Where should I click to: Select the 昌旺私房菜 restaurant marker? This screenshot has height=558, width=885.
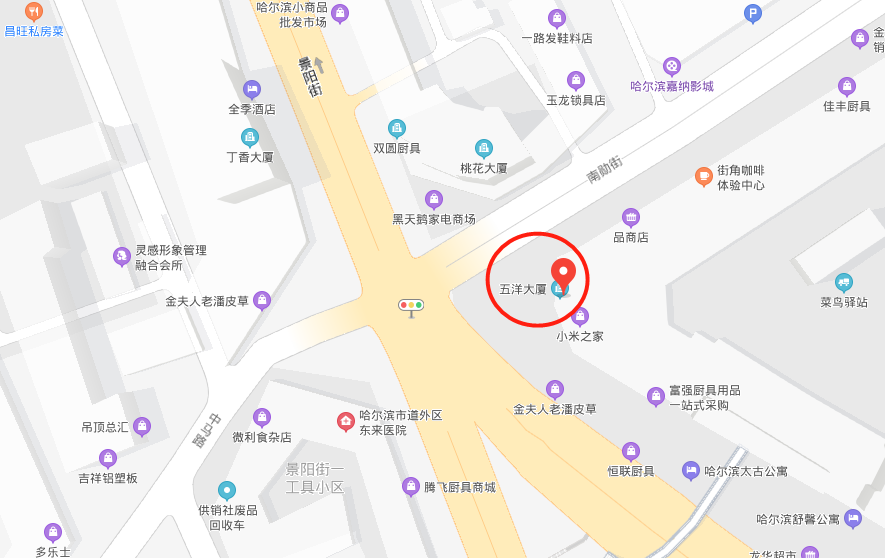click(34, 12)
